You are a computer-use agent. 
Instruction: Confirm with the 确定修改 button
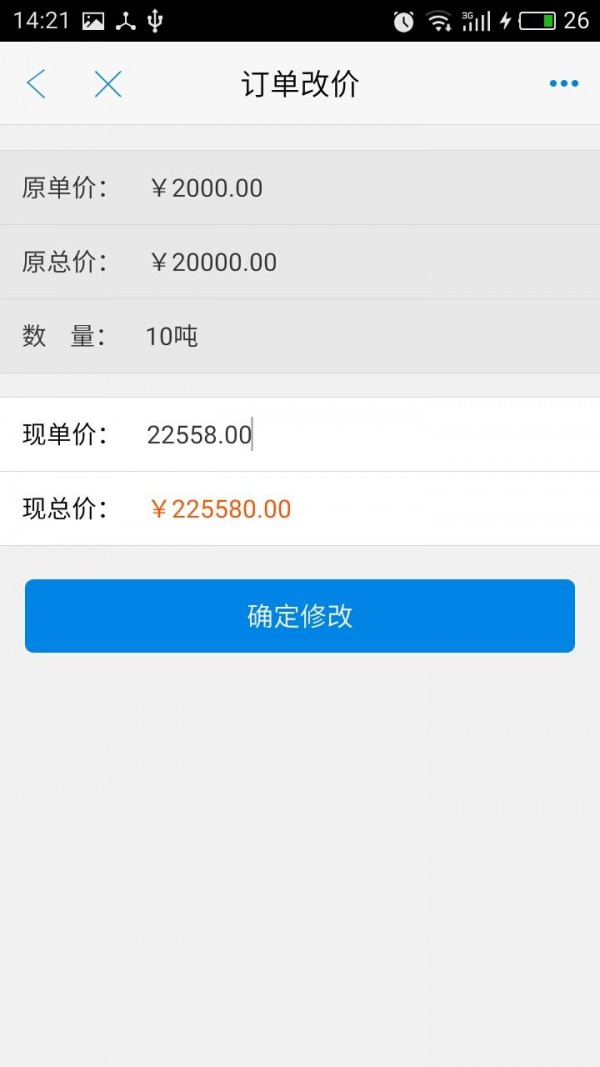click(x=300, y=616)
